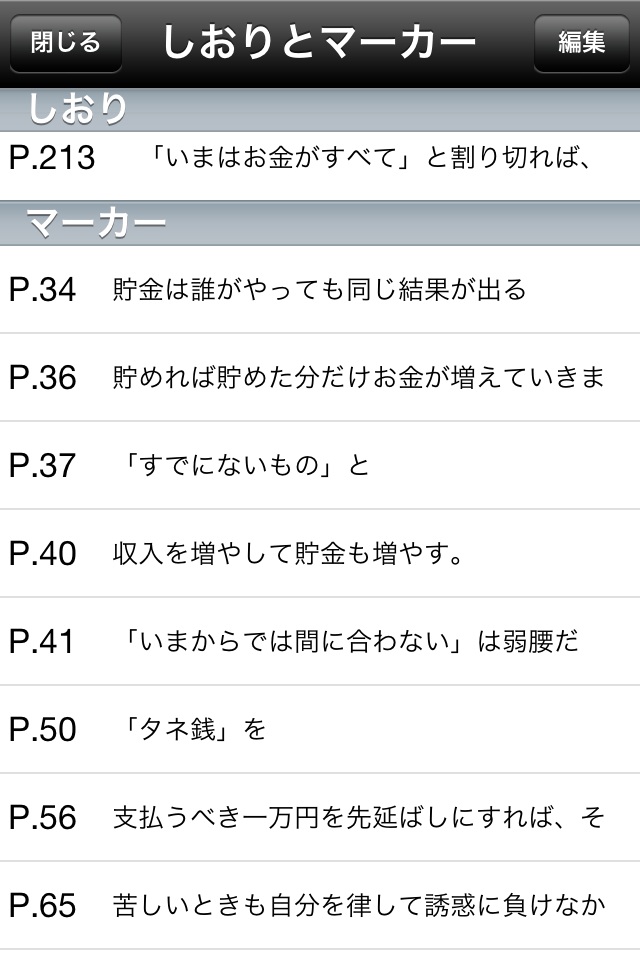Image resolution: width=640 pixels, height=960 pixels.
Task: Go to the P.65 marker 苦しいときも
Action: (x=320, y=906)
